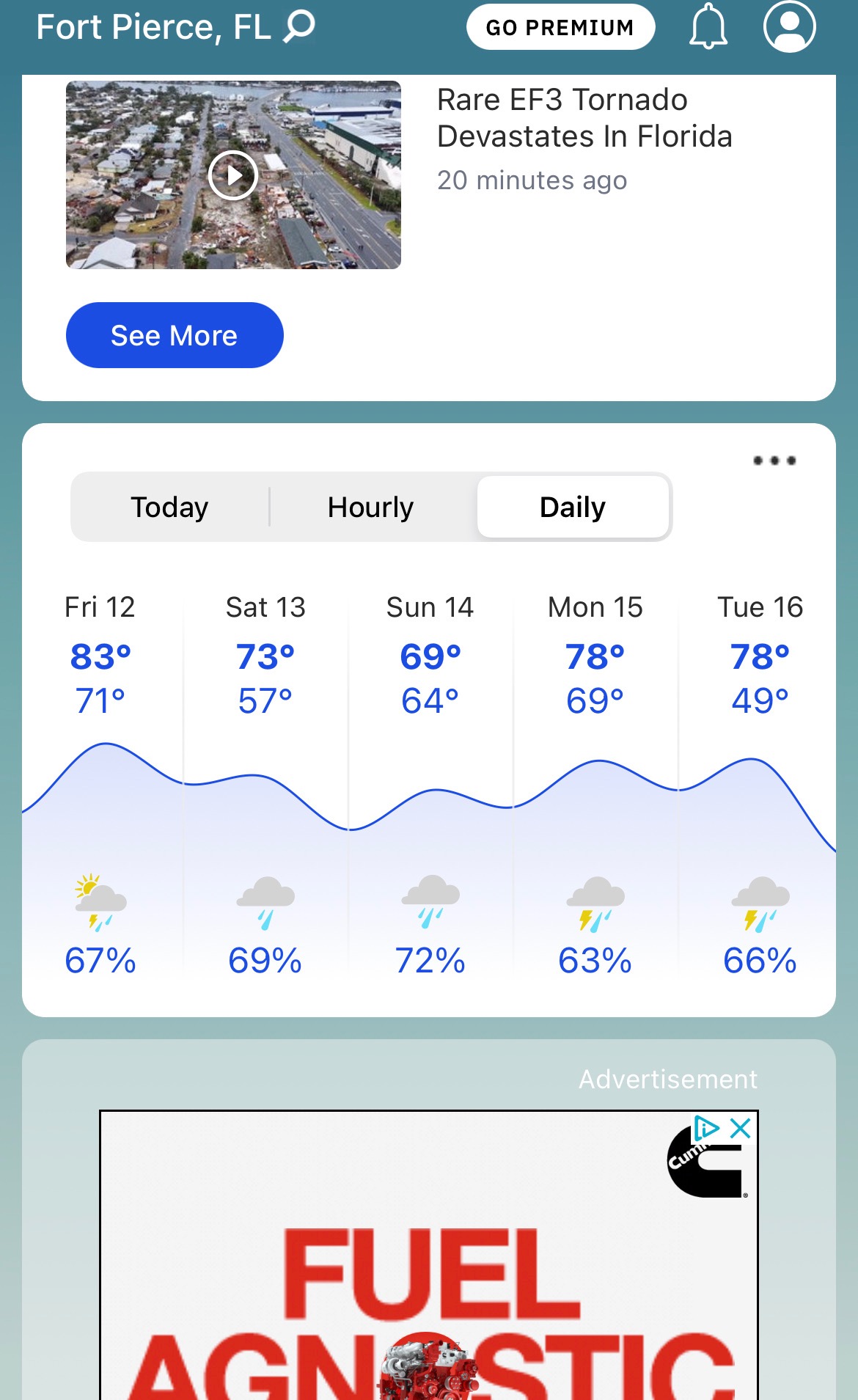Select the Daily tab

point(573,507)
